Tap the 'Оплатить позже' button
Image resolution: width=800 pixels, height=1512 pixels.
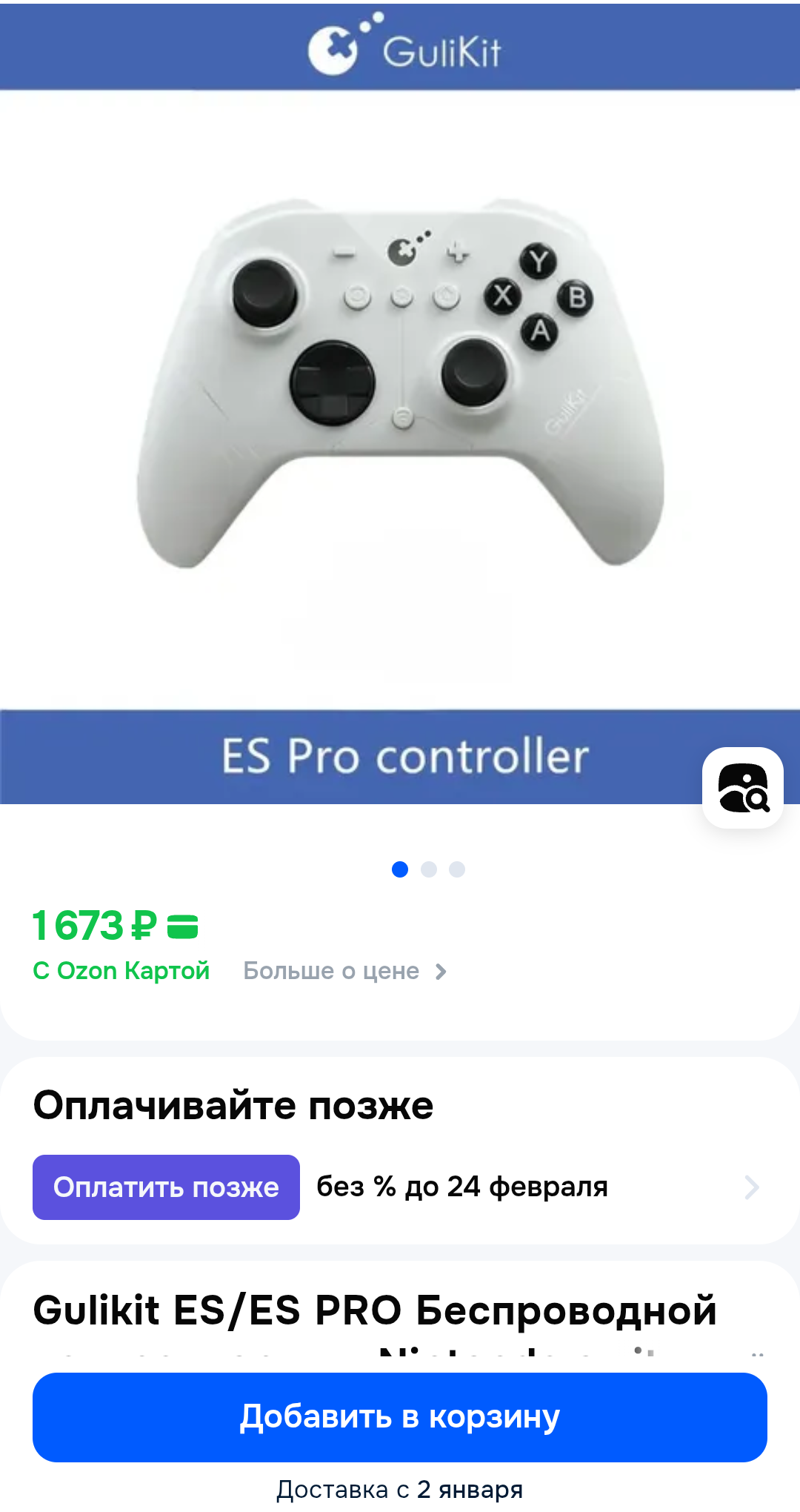166,1187
